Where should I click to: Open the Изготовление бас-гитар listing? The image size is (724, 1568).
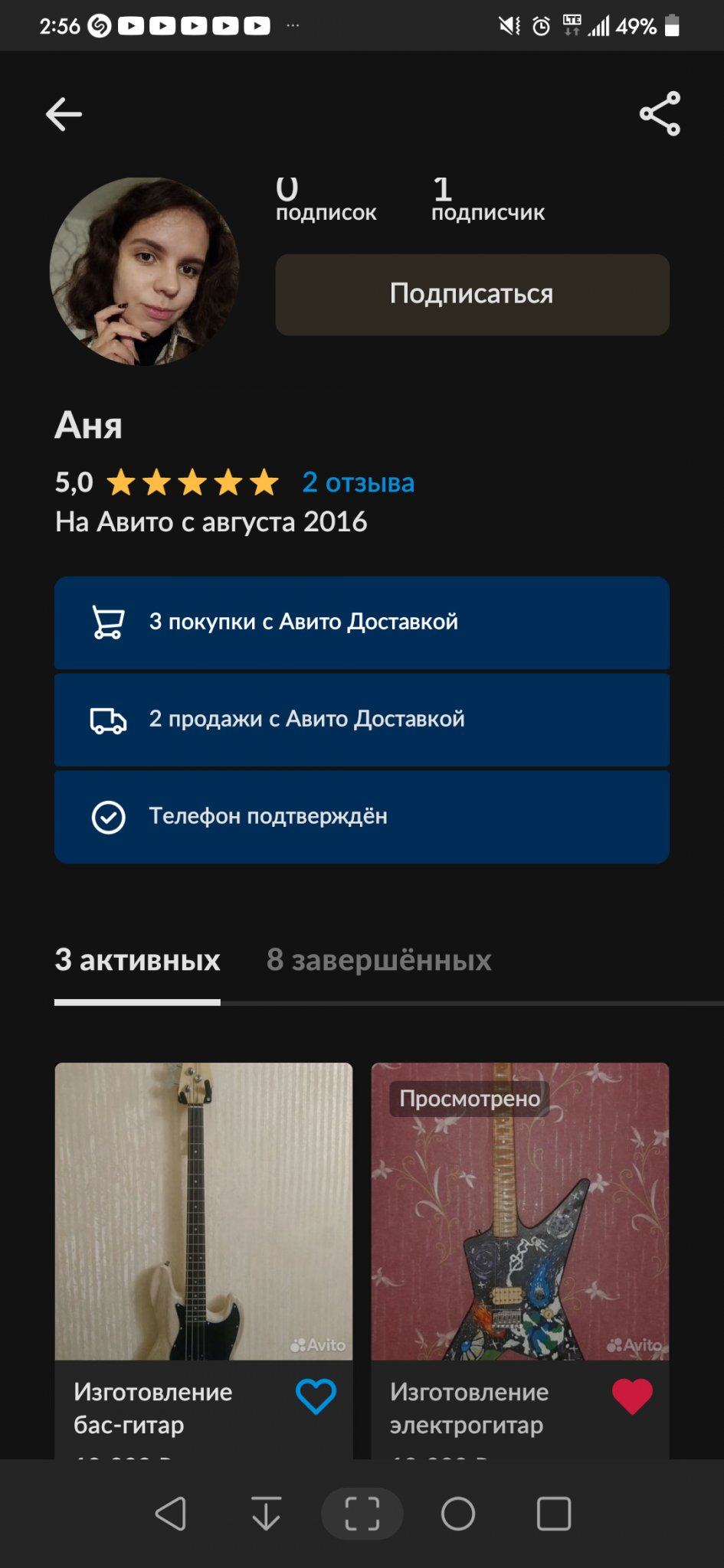203,1211
